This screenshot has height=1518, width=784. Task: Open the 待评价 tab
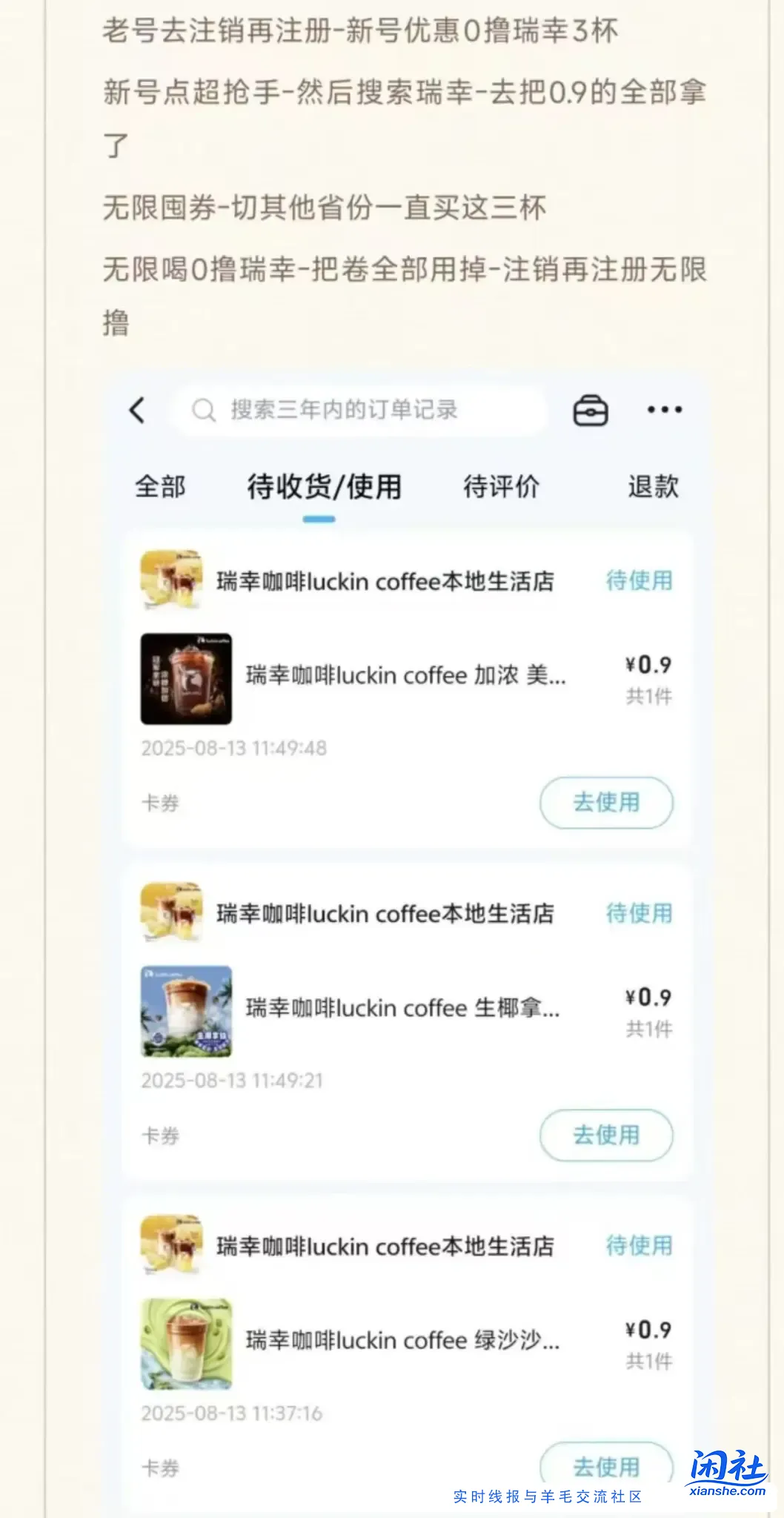tap(501, 487)
